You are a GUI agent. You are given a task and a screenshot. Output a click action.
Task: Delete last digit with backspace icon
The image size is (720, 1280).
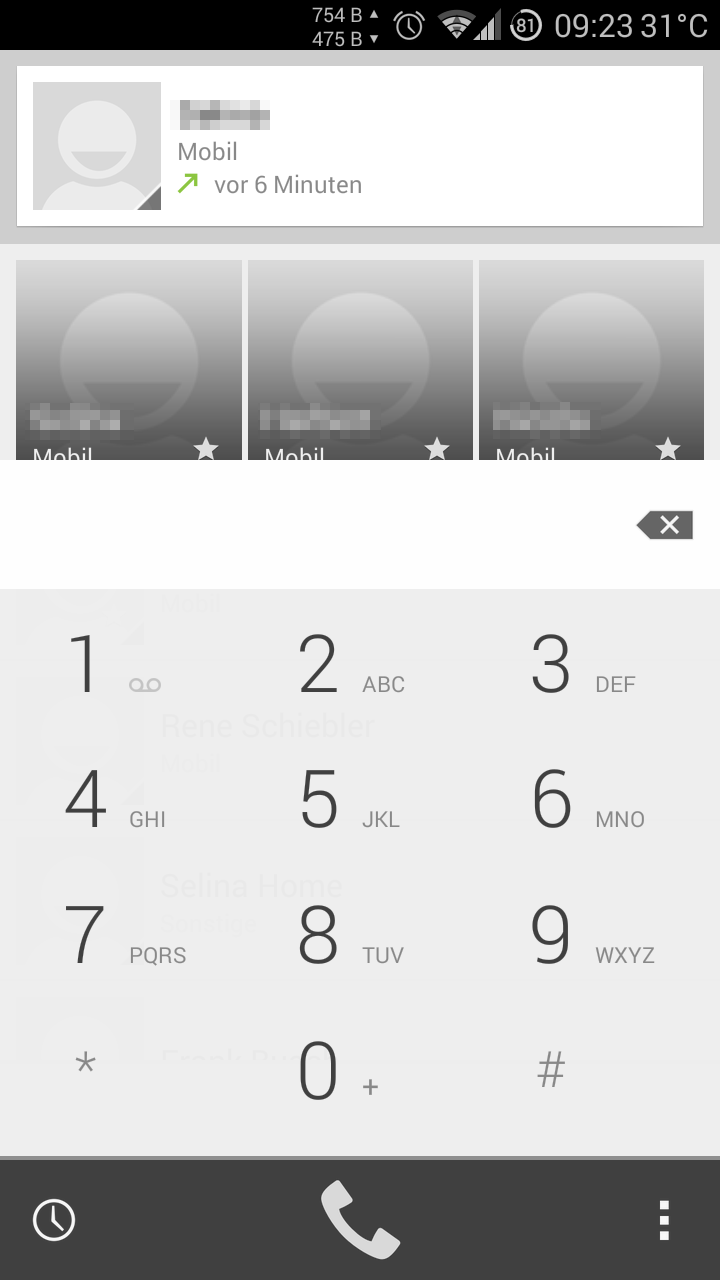[665, 525]
